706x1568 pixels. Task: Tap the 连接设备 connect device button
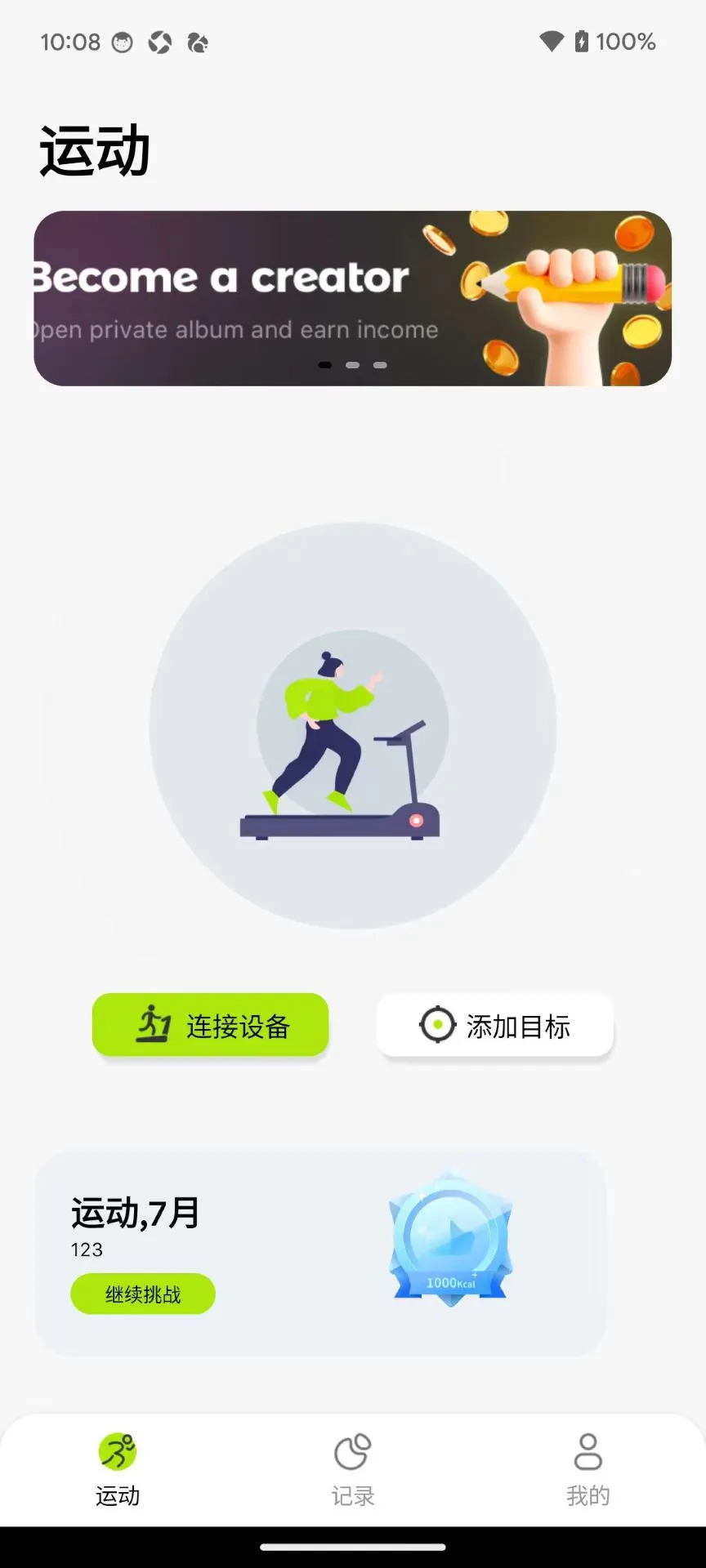[x=210, y=1025]
